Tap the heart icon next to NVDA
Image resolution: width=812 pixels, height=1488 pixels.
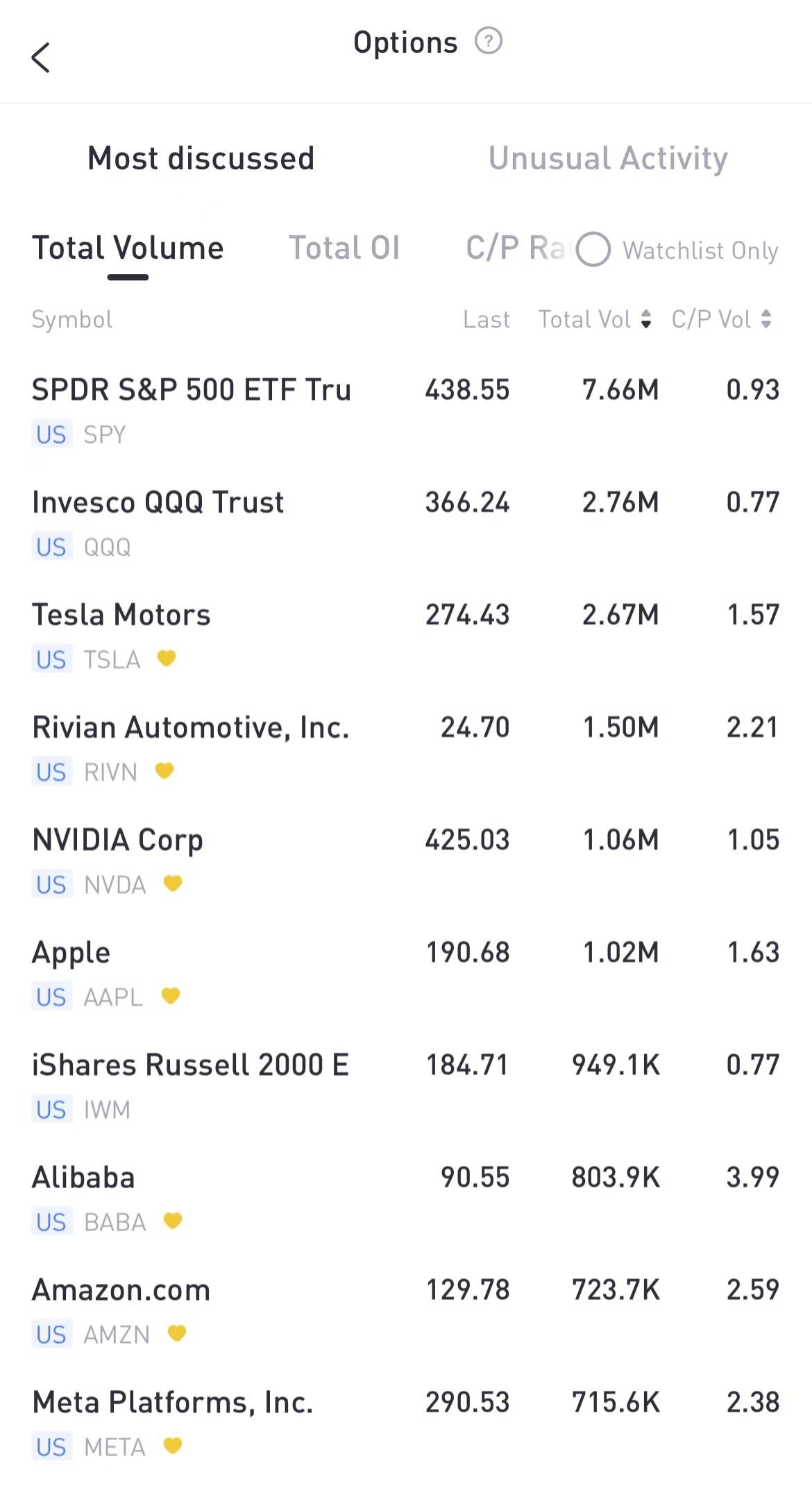pyautogui.click(x=174, y=883)
